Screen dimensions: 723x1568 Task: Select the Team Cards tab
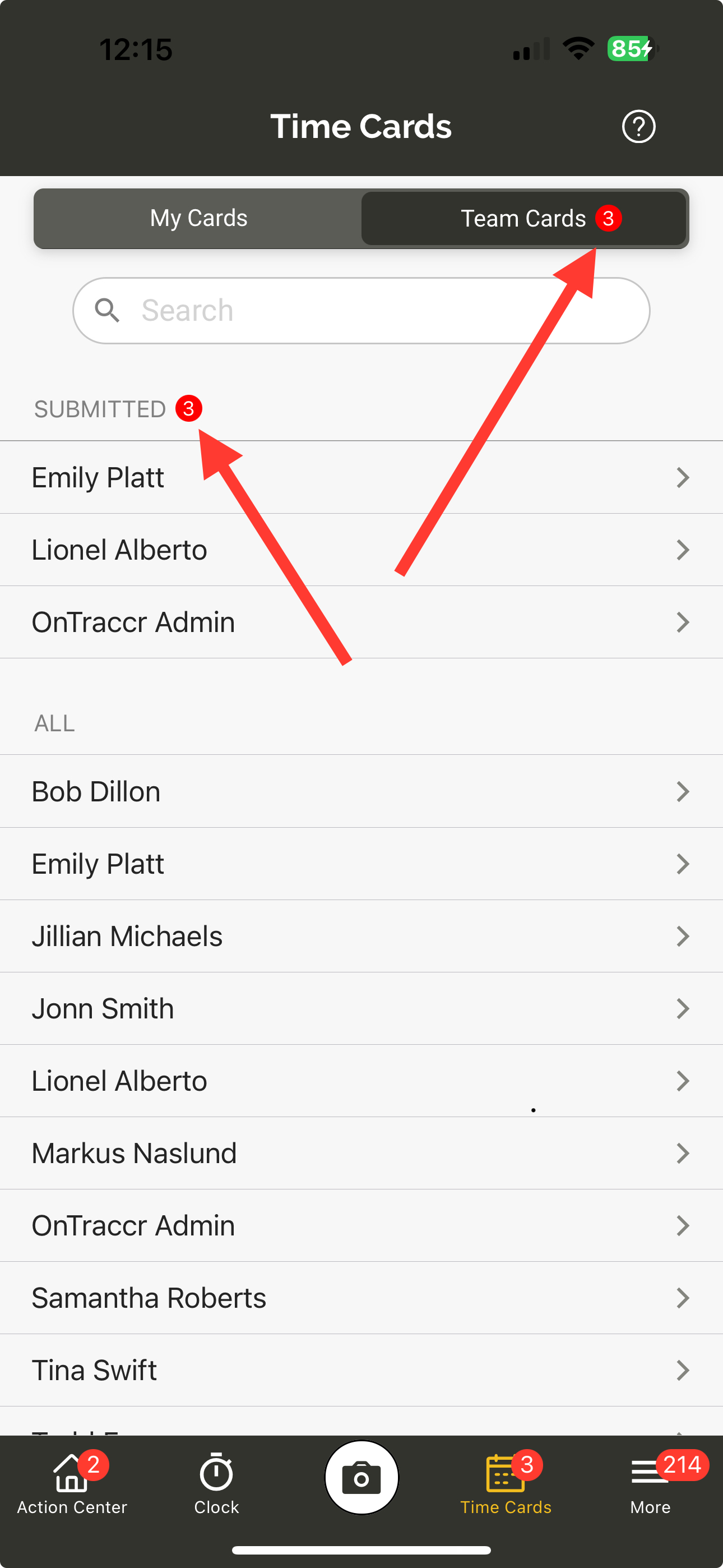(524, 219)
